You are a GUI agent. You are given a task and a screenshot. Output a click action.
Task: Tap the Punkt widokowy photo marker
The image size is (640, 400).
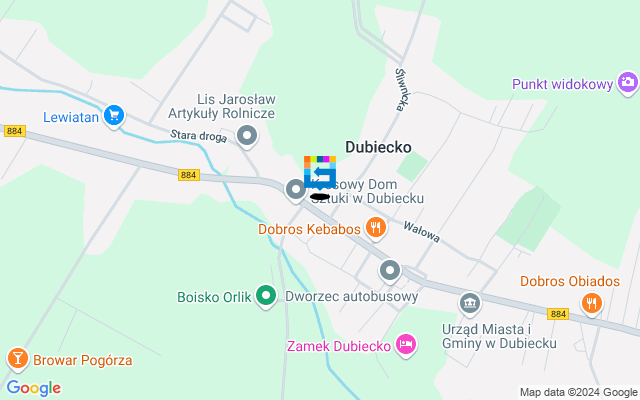coord(627,84)
